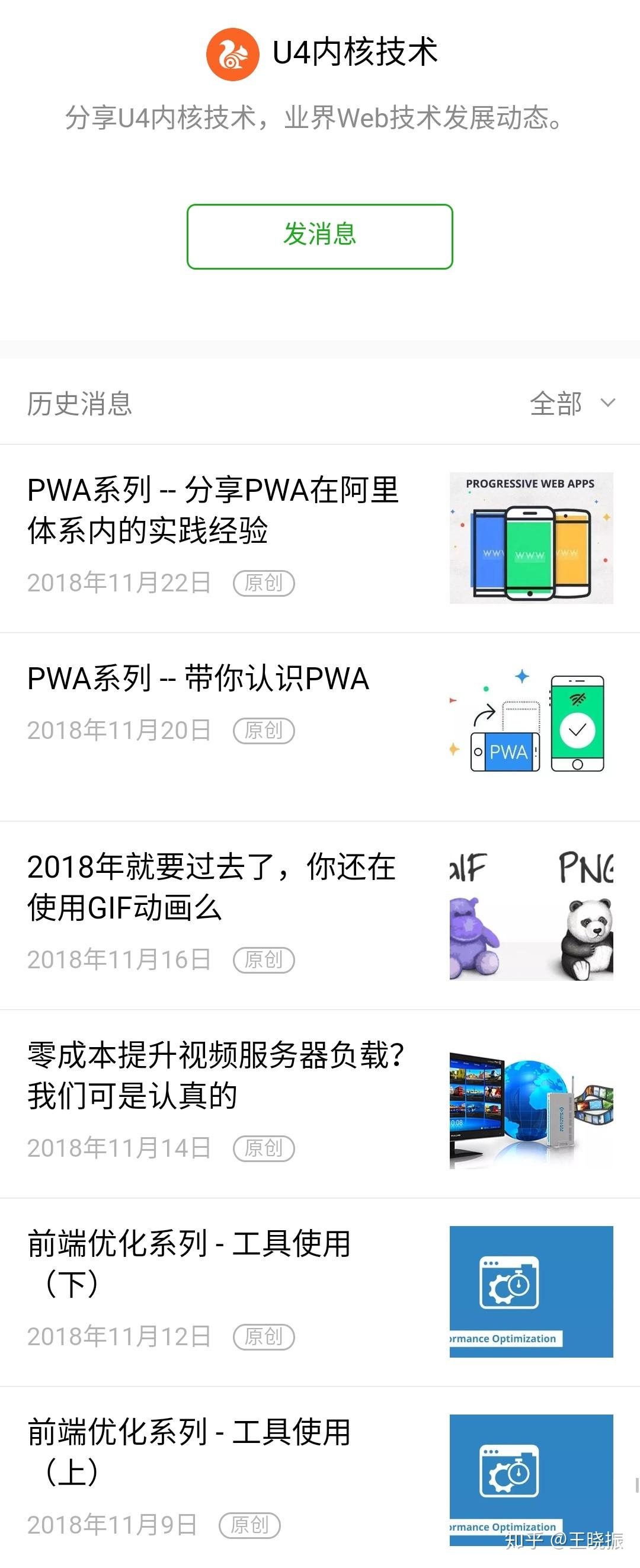The width and height of the screenshot is (640, 1568).
Task: Select the 历史消息 section header
Action: [80, 403]
